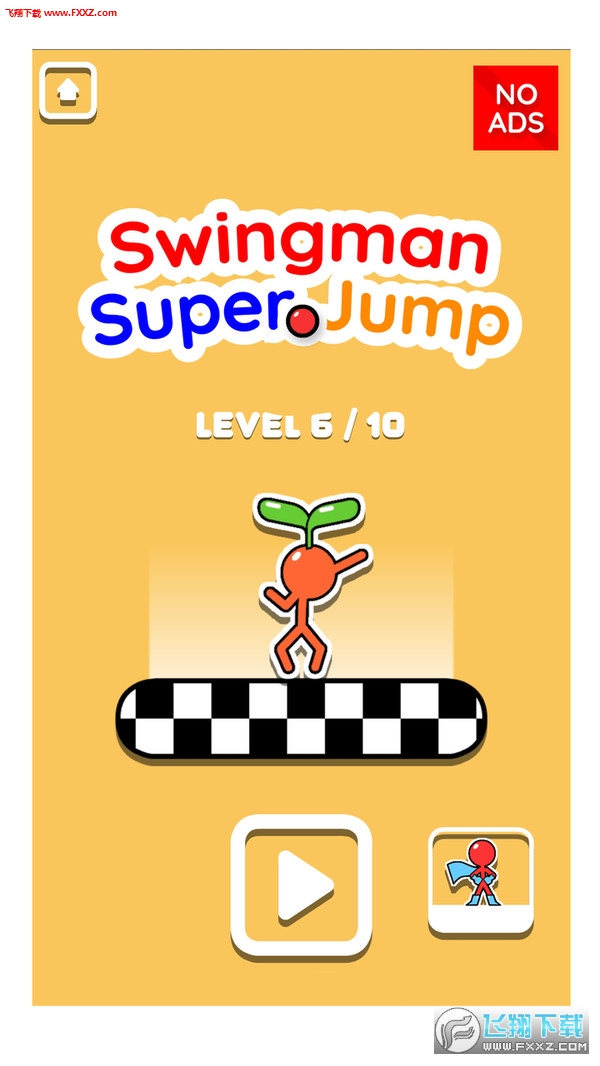
Task: Open the character skin selection
Action: pos(481,880)
